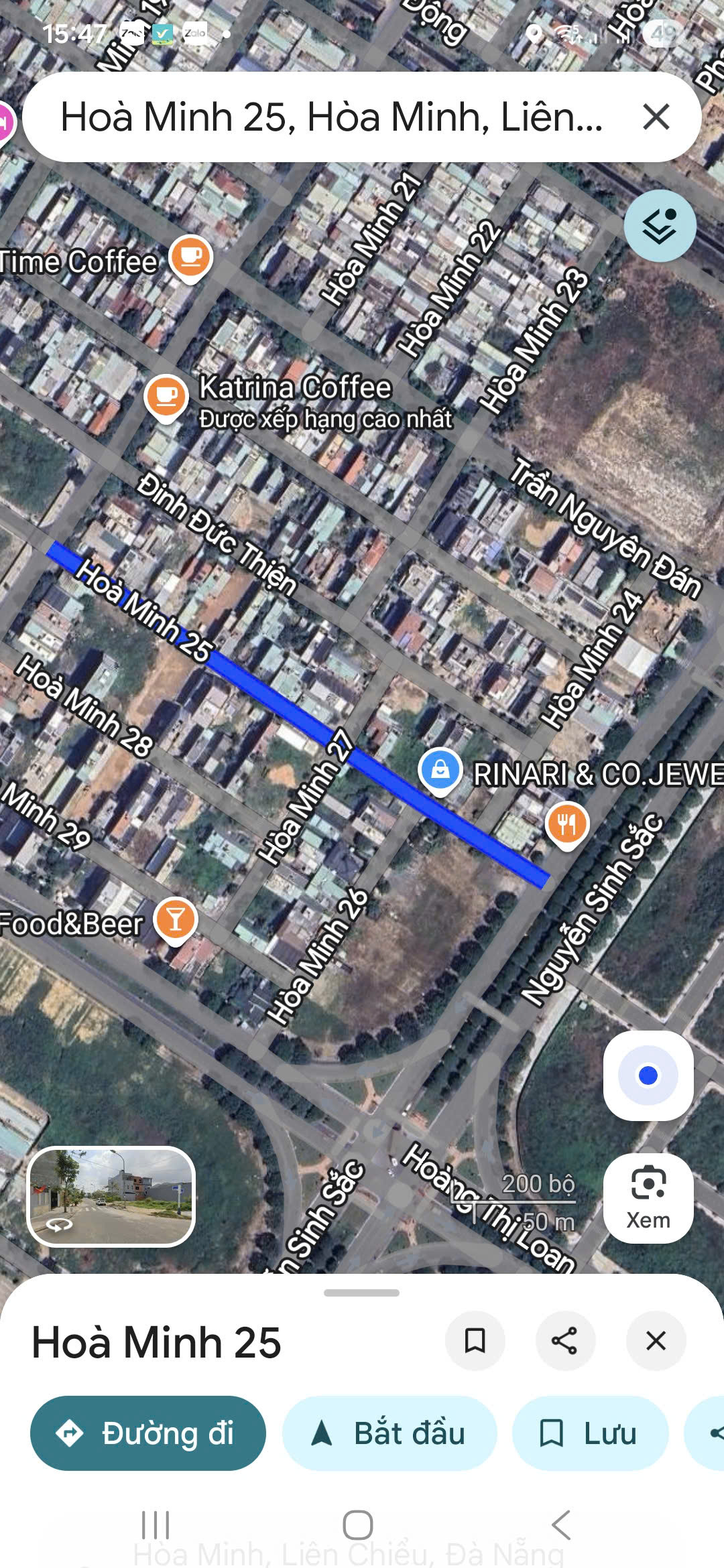Tap the restaurant pin near Nguyễn Sinh Sắc

point(567,824)
